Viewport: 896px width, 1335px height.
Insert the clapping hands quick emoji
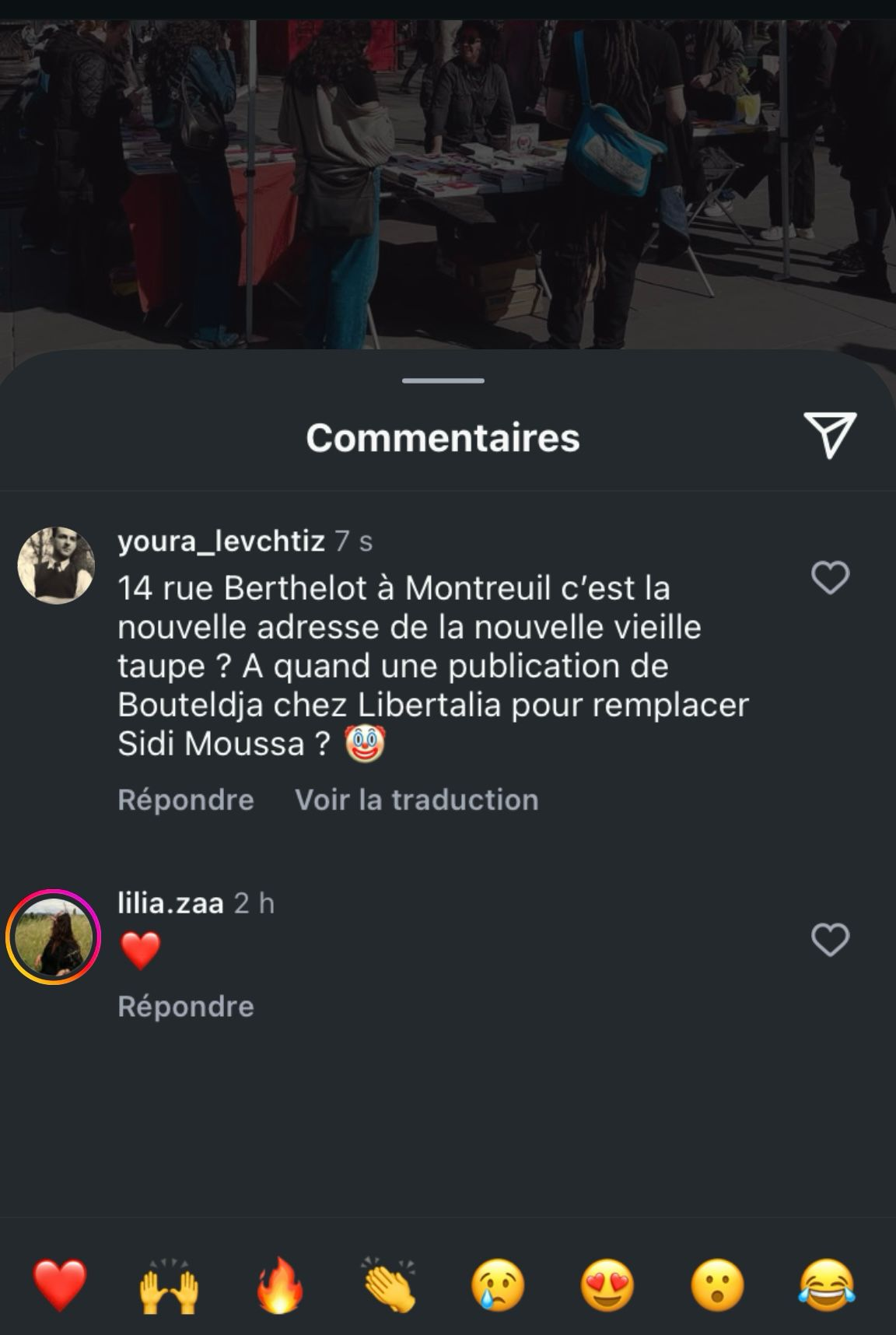(389, 1285)
